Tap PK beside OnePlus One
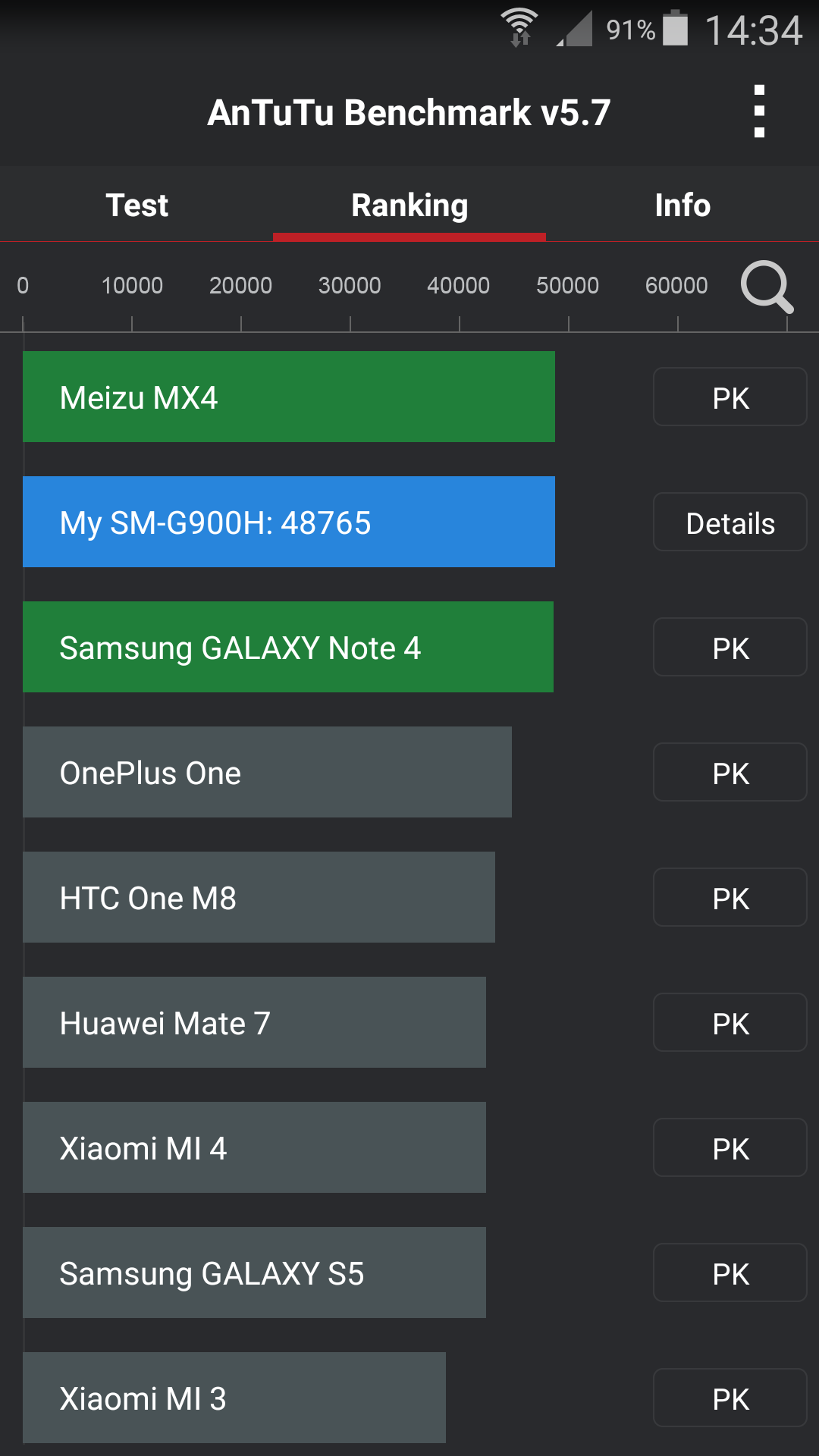 tap(730, 773)
